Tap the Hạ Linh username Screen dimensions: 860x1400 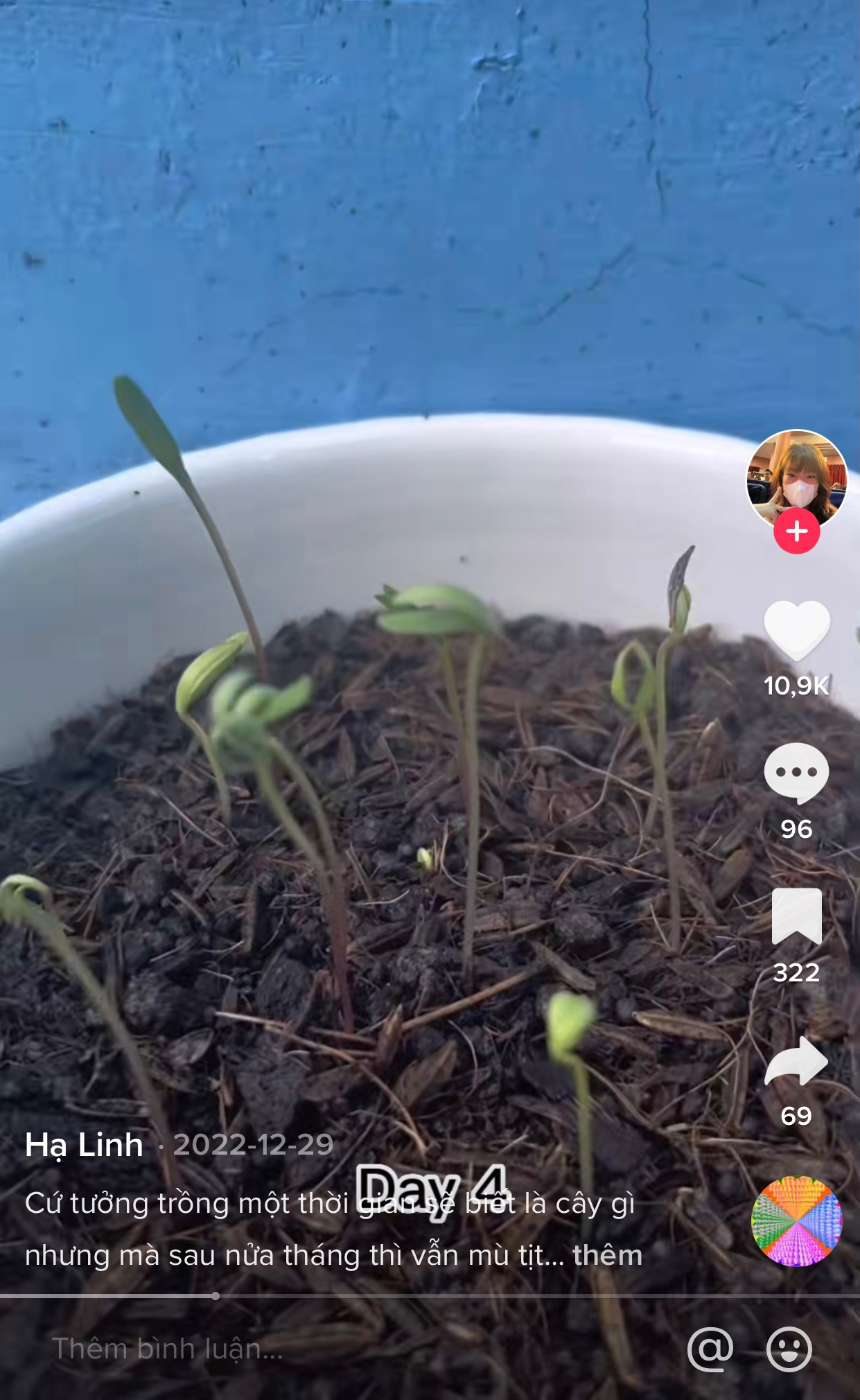click(x=84, y=1145)
